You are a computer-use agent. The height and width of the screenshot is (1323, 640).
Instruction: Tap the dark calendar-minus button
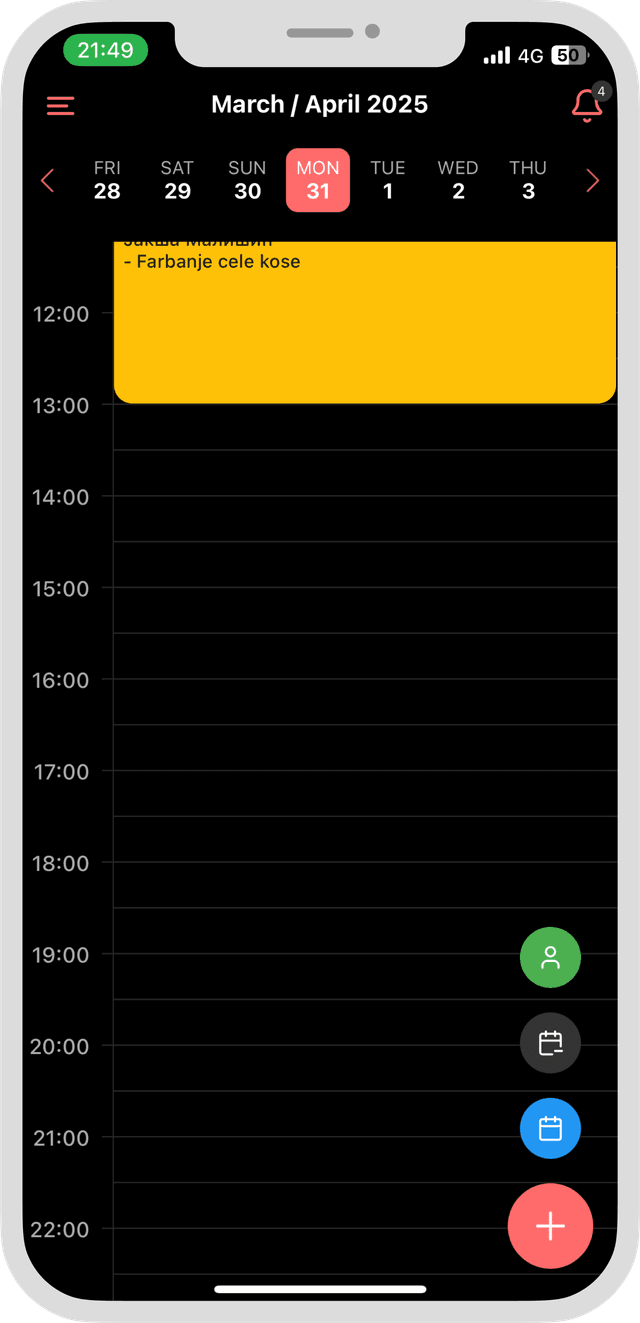tap(550, 1043)
